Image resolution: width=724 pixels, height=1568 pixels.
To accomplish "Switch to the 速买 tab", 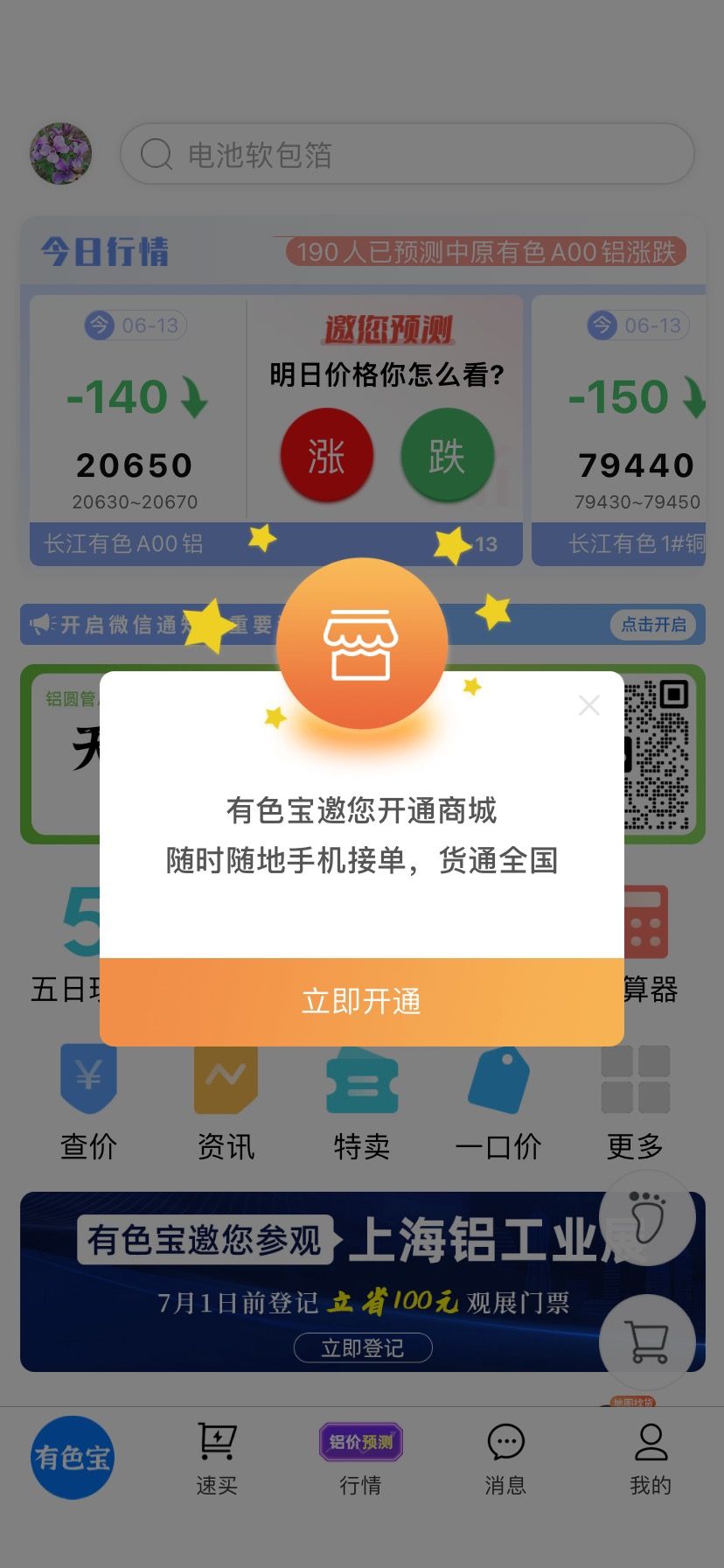I will pyautogui.click(x=217, y=1459).
